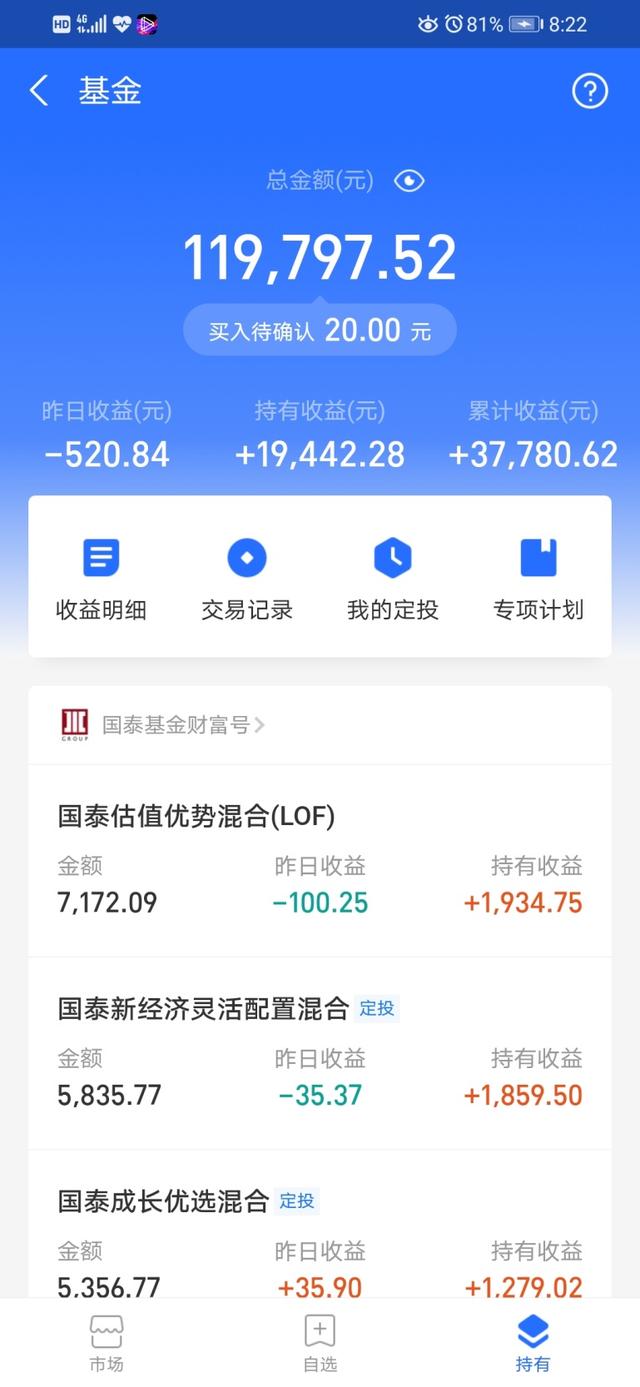Open the 国泰成长优选混合 fund
Screen dimensions: 640x1387
[164, 1201]
